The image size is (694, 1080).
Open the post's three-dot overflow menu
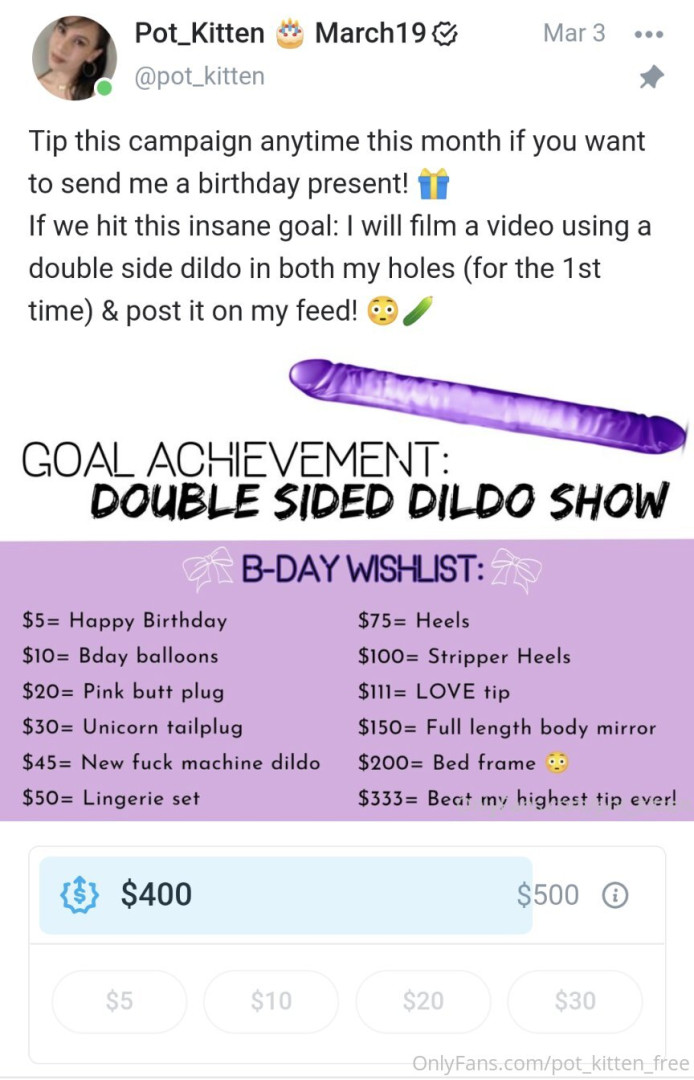click(x=649, y=34)
